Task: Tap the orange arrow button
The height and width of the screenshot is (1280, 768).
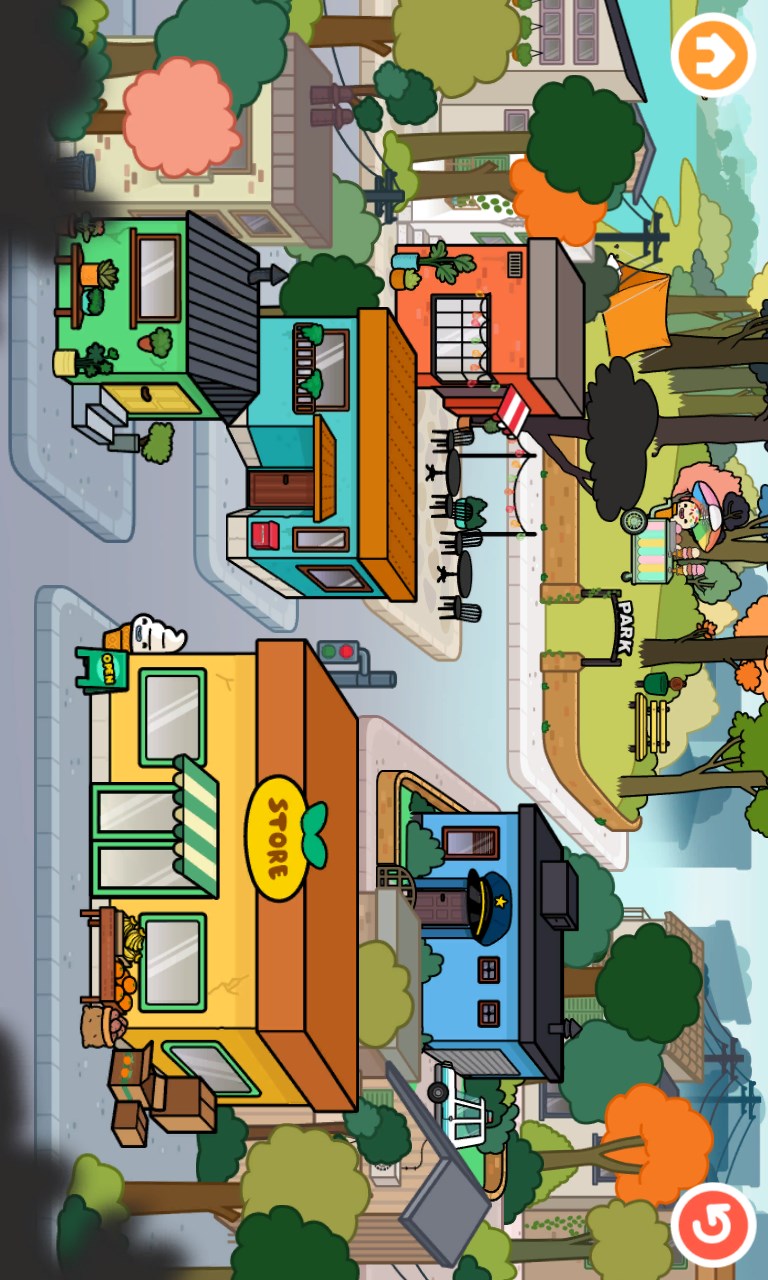Action: (x=712, y=56)
